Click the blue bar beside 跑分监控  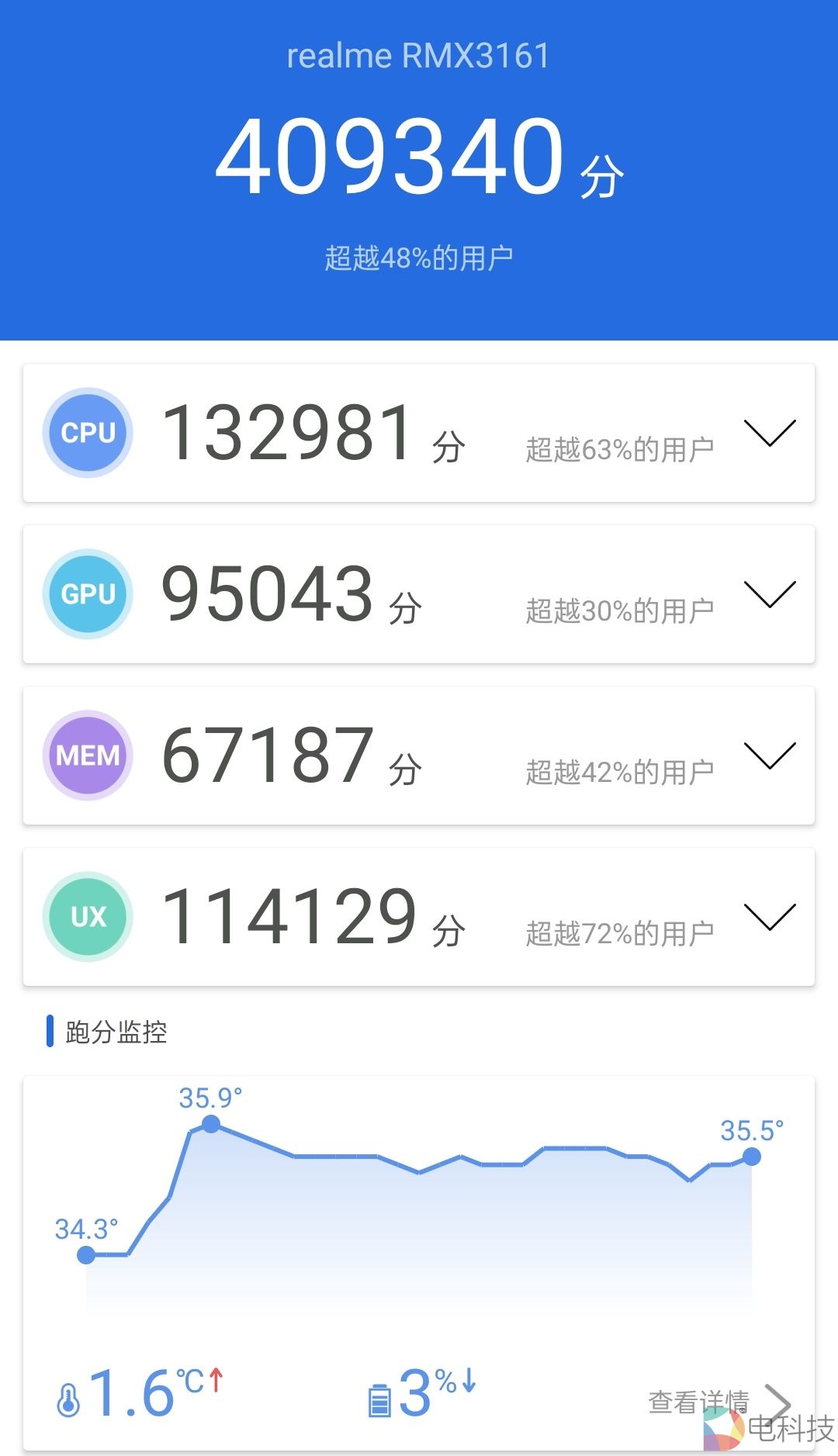pos(49,1030)
